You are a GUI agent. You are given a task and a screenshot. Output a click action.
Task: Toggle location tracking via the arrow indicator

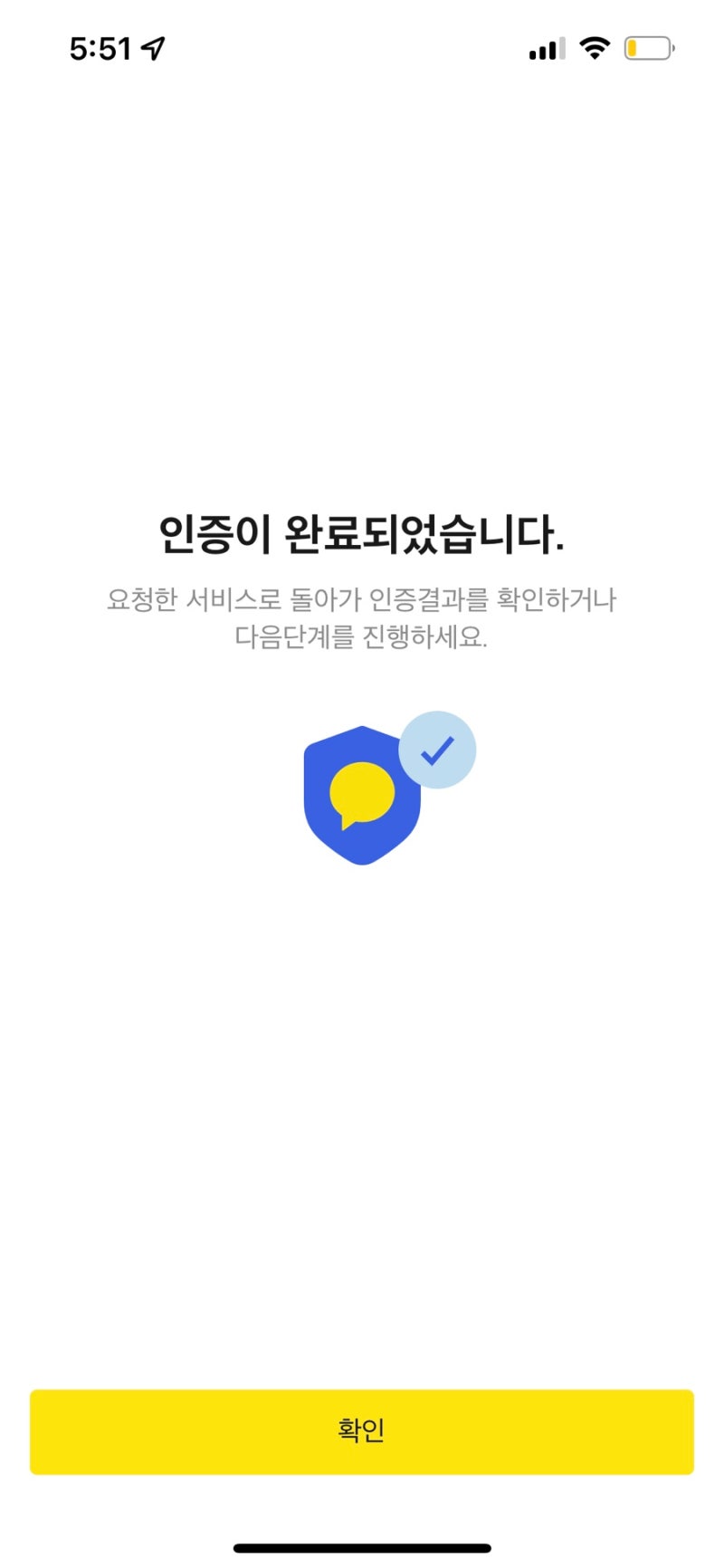150,48
